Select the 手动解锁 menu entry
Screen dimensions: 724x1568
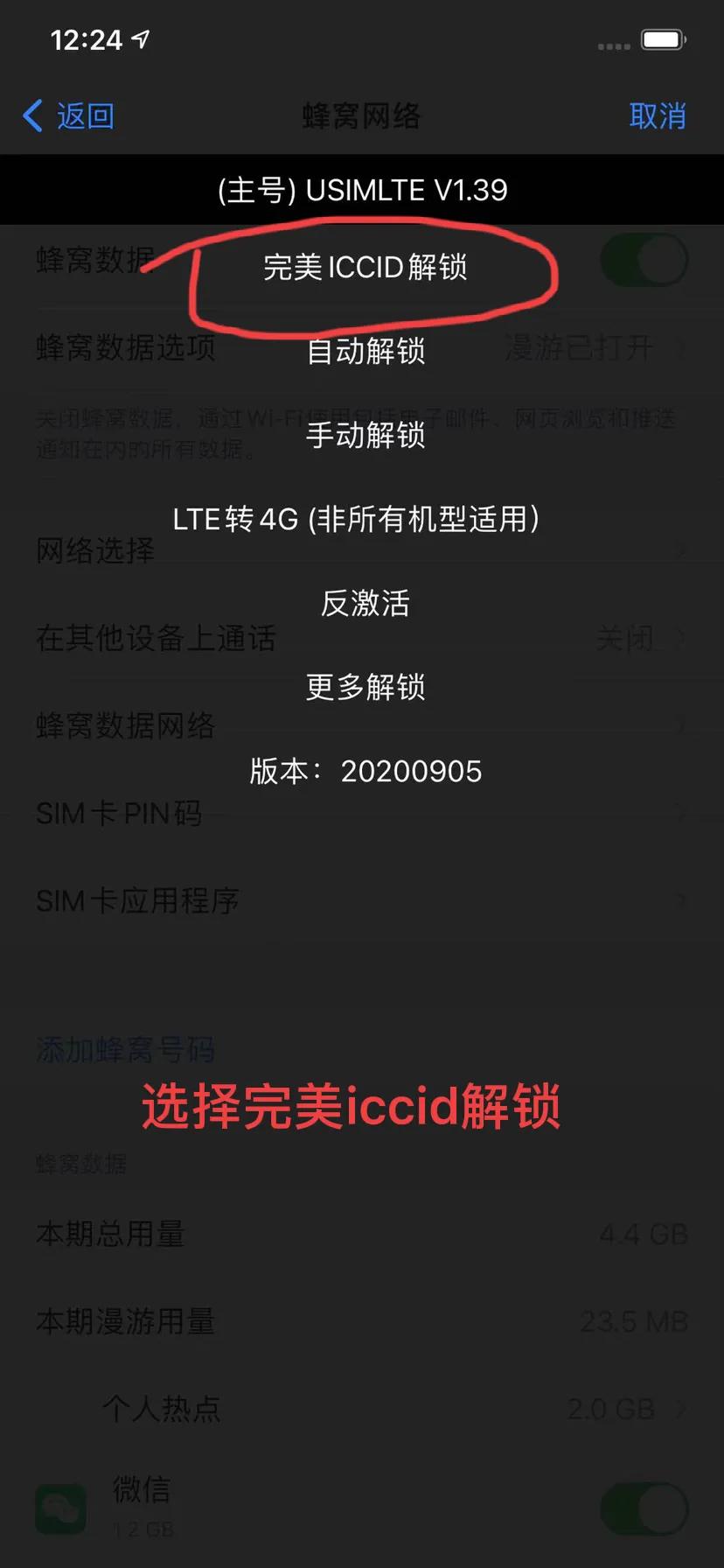366,437
